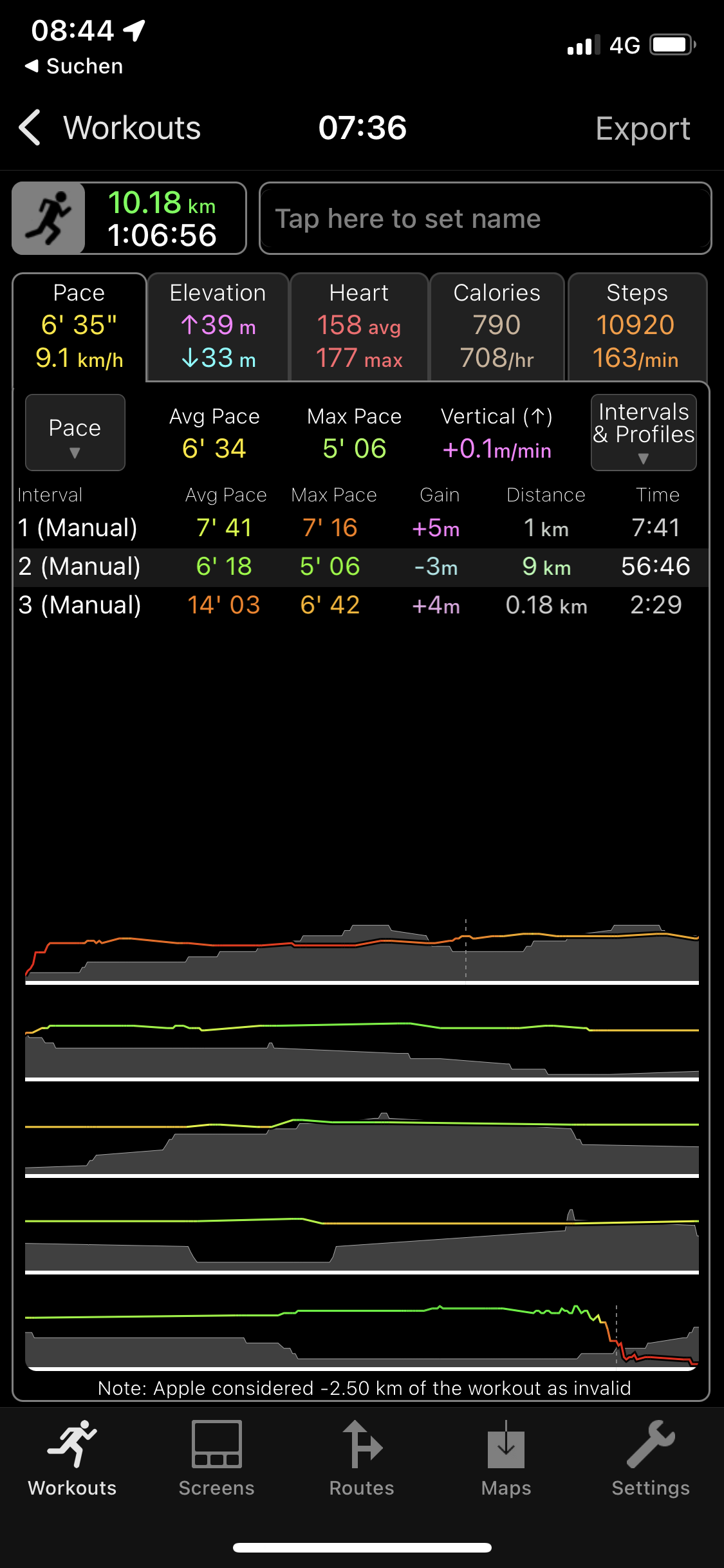Show the Steps tab
Screen dimensions: 724x1568
click(636, 327)
